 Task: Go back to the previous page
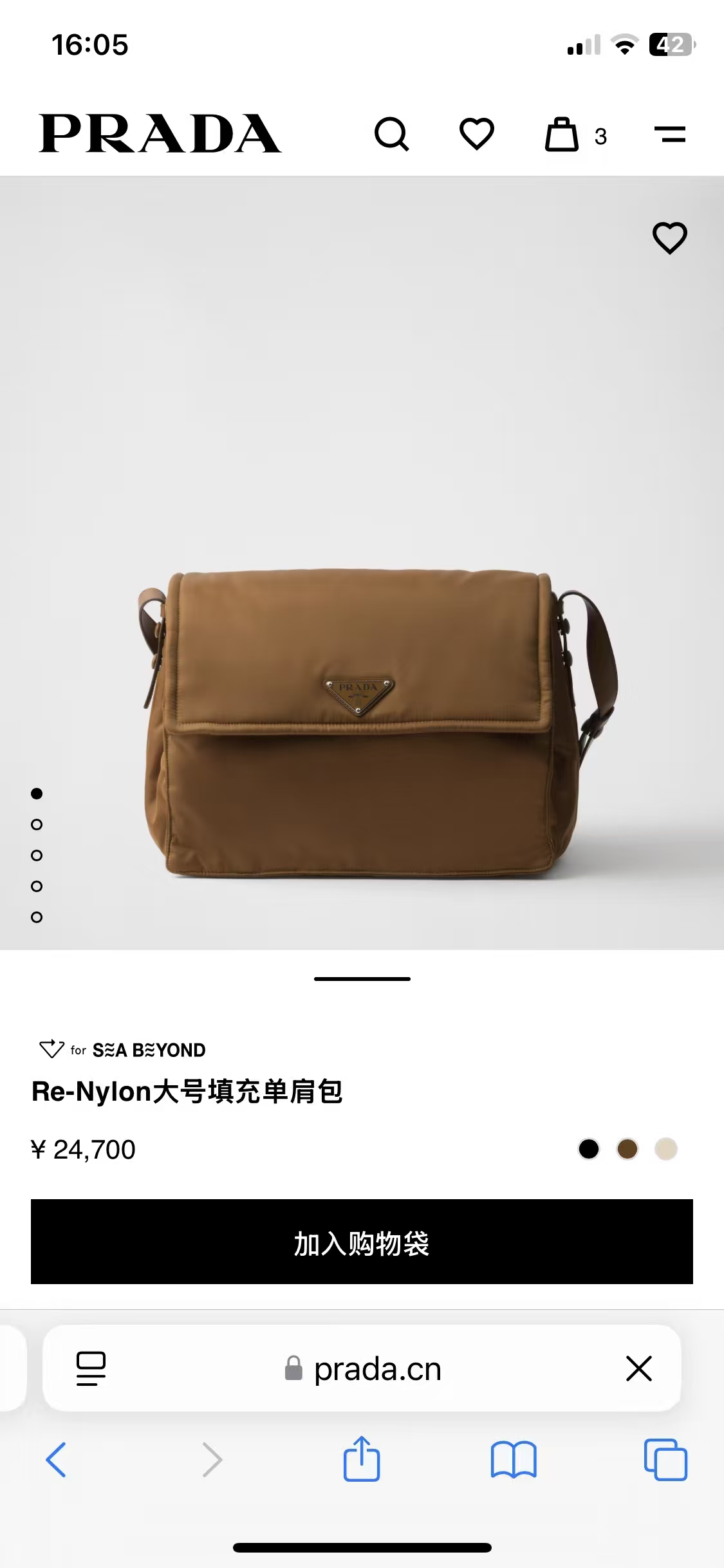click(x=56, y=1459)
